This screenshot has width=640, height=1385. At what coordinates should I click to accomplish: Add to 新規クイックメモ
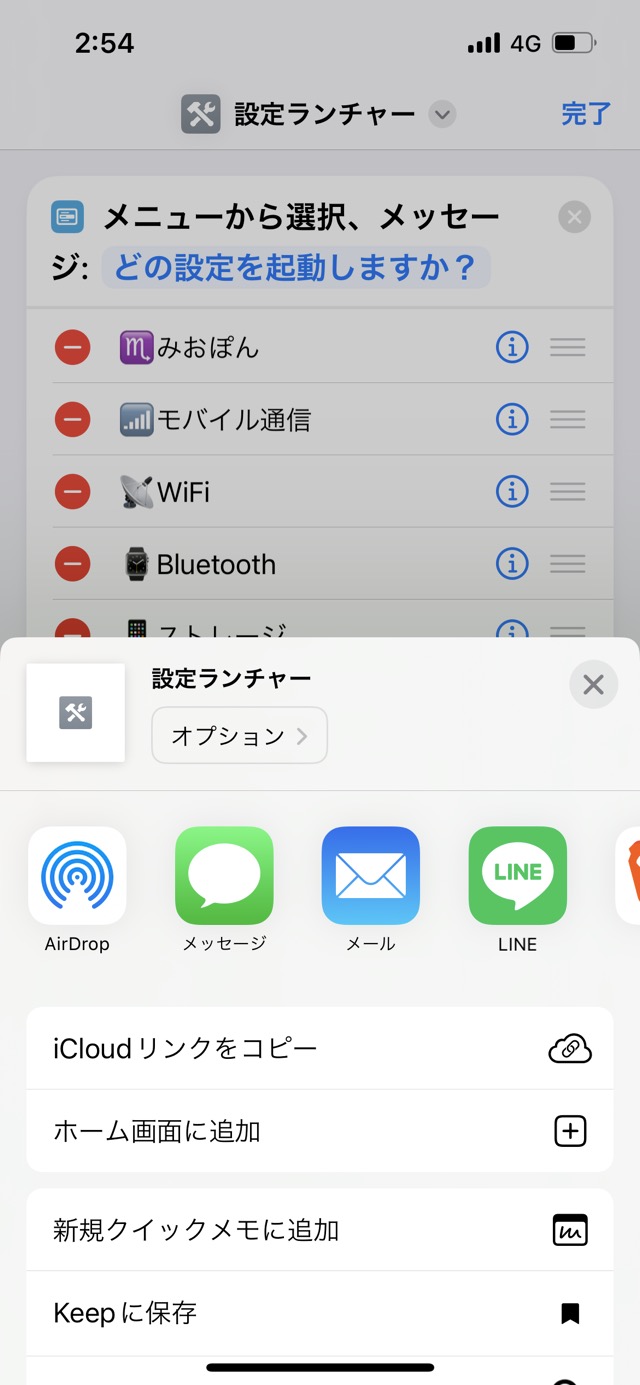320,1229
